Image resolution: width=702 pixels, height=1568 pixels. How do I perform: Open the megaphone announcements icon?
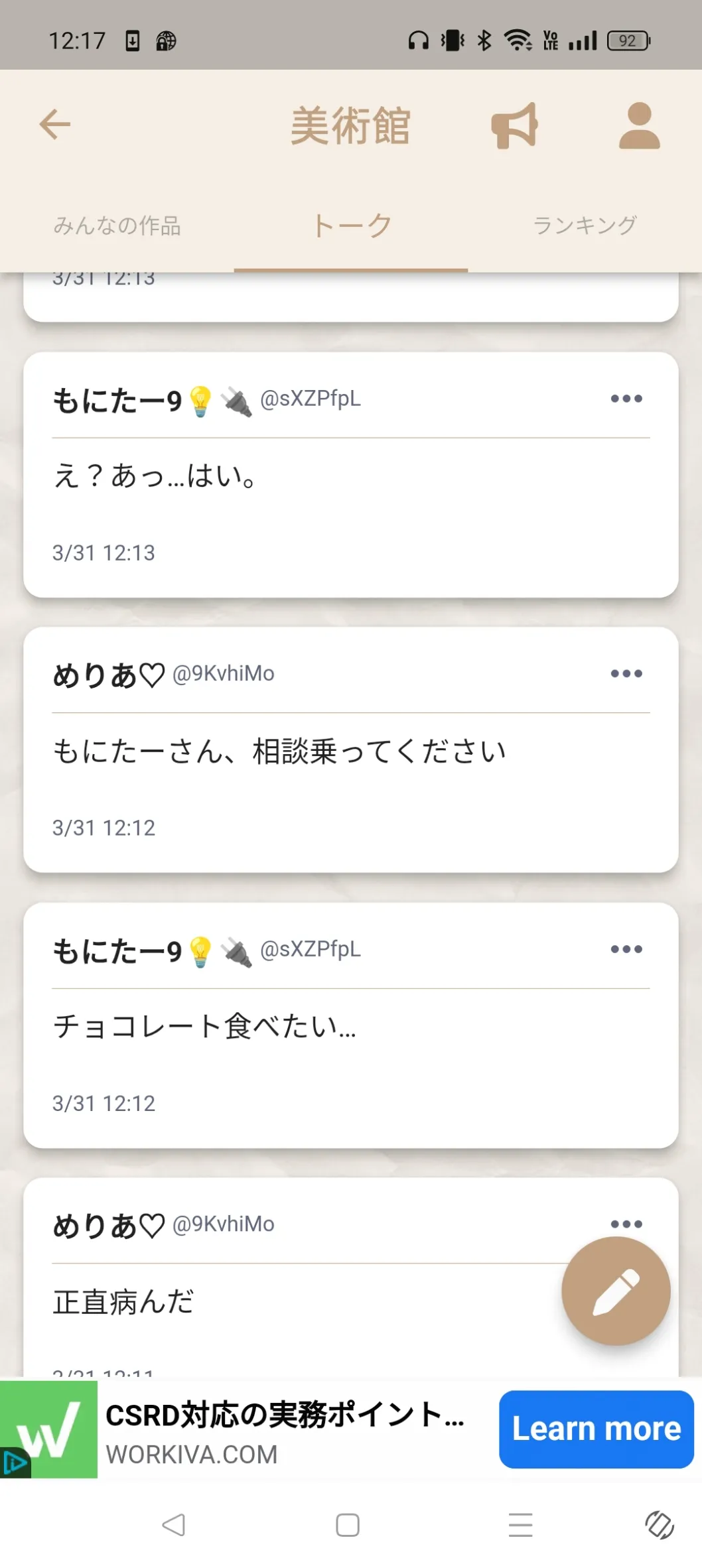pos(514,125)
